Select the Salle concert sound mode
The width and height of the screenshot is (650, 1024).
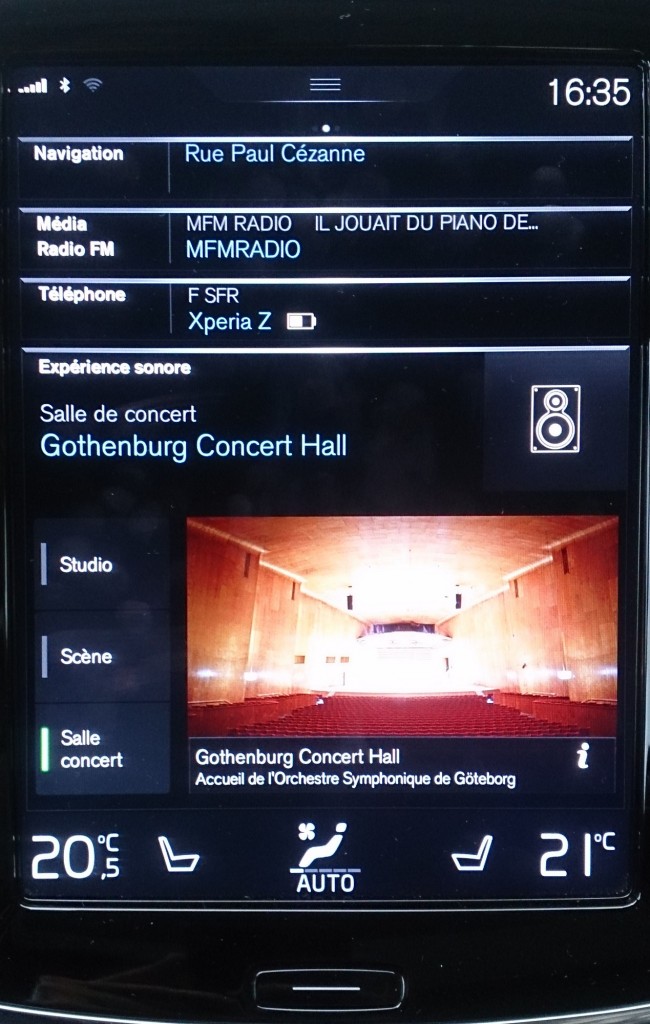coord(102,749)
